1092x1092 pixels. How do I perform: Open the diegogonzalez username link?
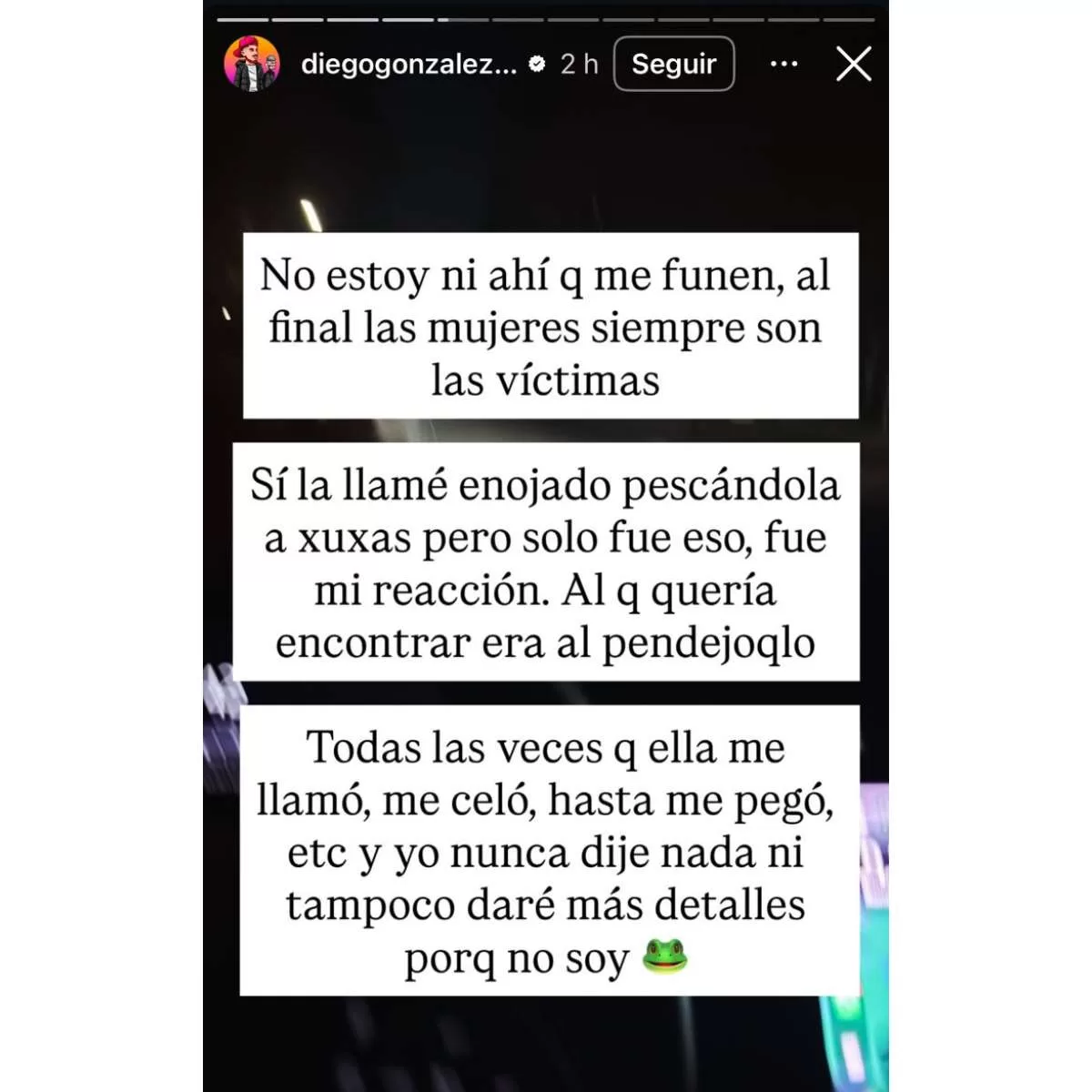click(409, 64)
